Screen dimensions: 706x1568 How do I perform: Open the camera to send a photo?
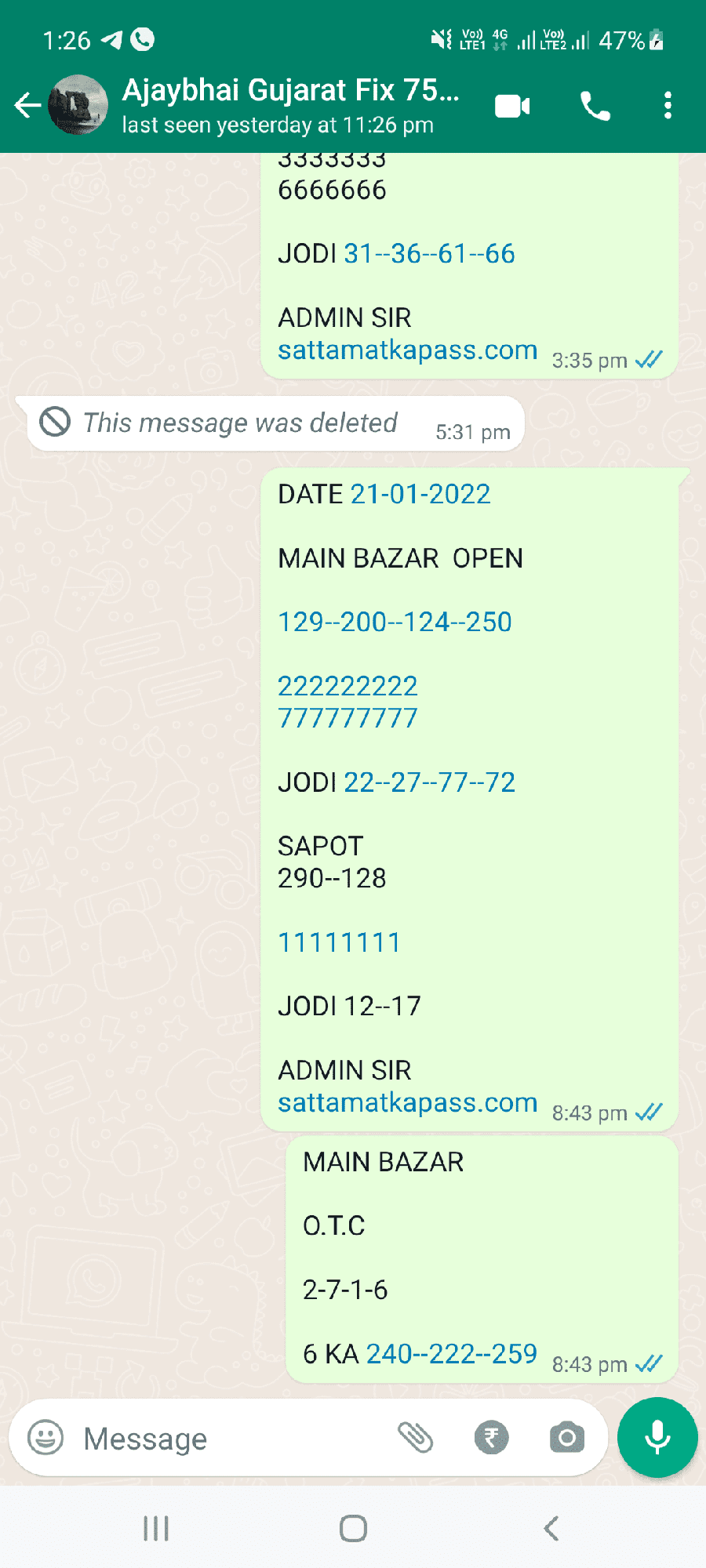pyautogui.click(x=567, y=1438)
